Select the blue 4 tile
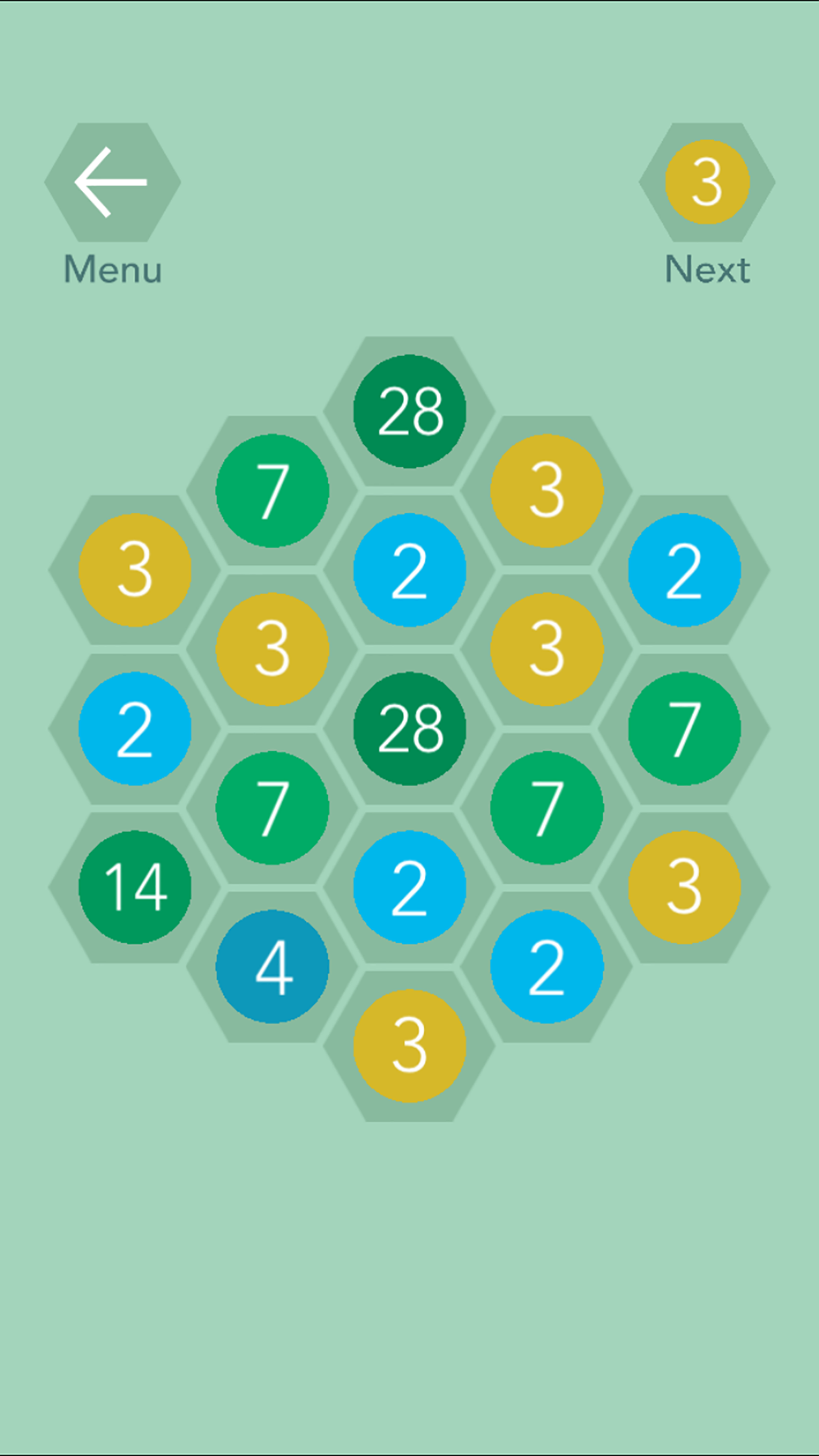Screen dimensions: 819x1456 pyautogui.click(x=272, y=967)
